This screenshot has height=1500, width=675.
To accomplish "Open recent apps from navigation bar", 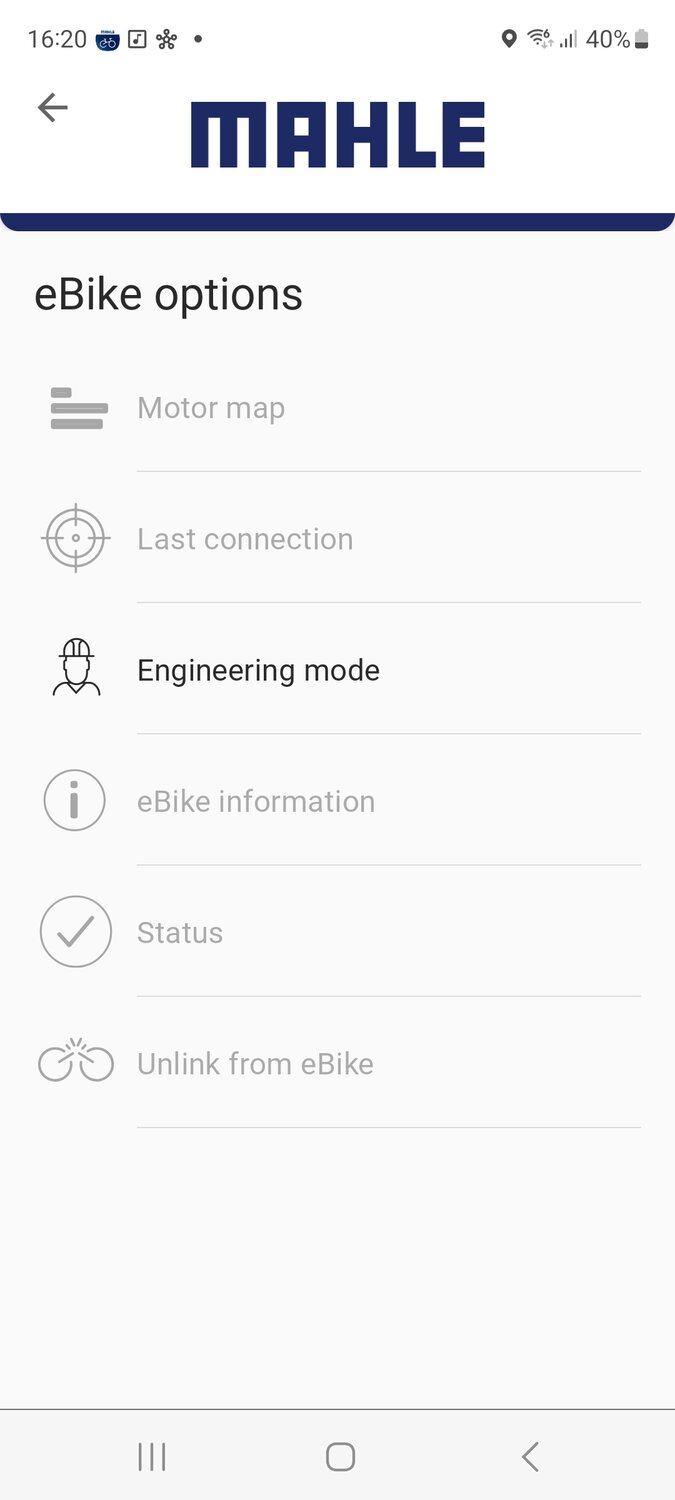I will tap(152, 1457).
